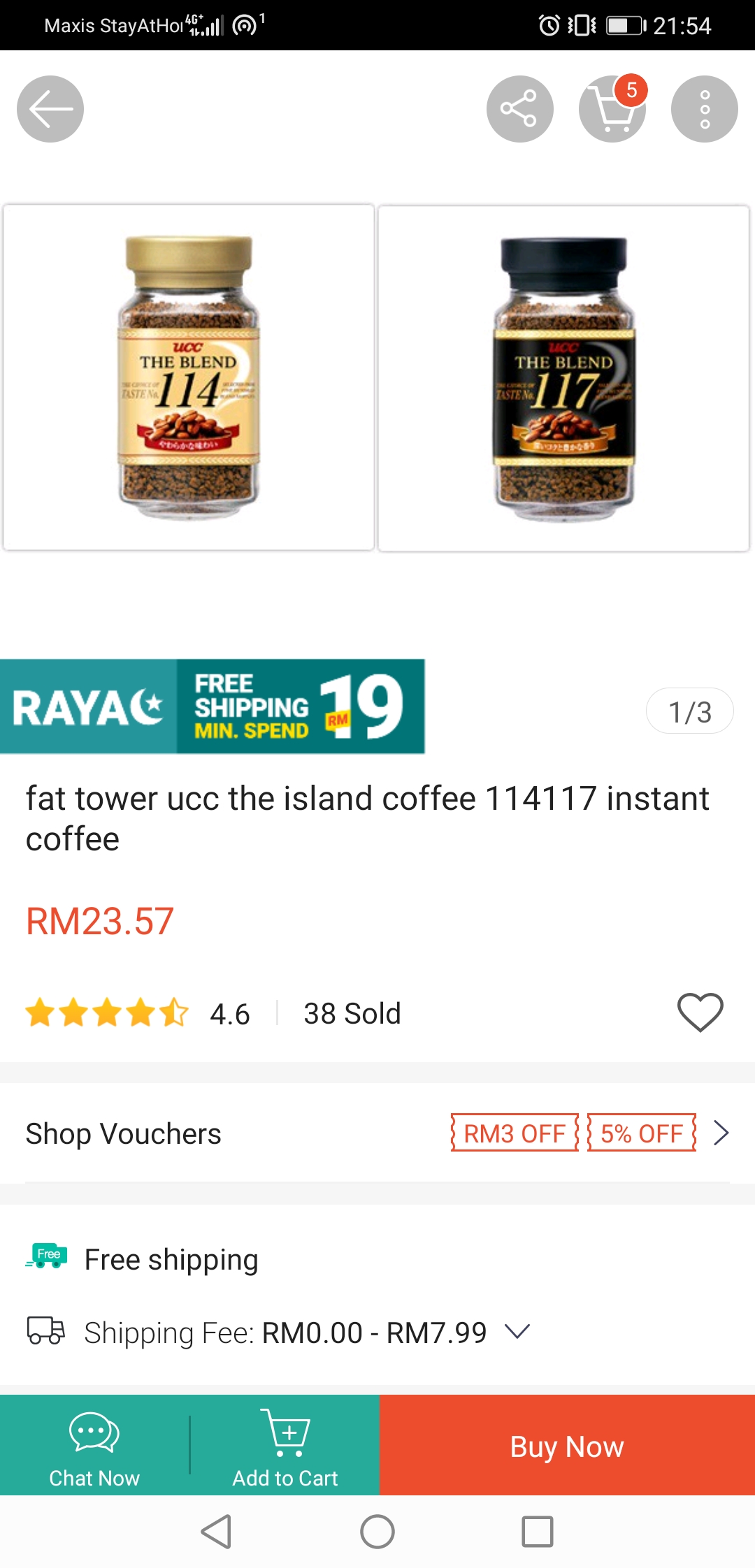
Task: Open Shop Vouchers list
Action: click(721, 1133)
